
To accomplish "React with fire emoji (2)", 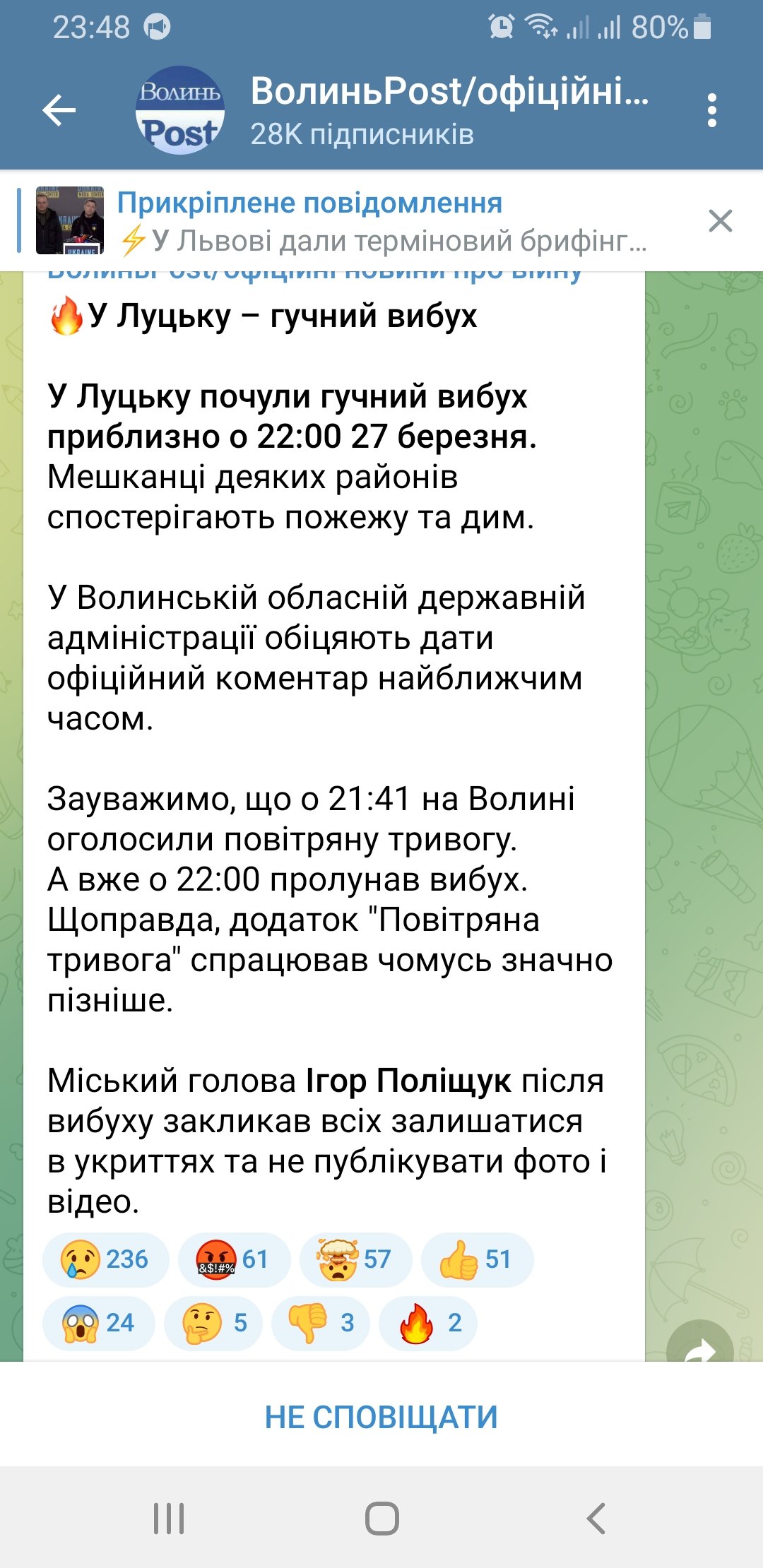I will tap(428, 1323).
